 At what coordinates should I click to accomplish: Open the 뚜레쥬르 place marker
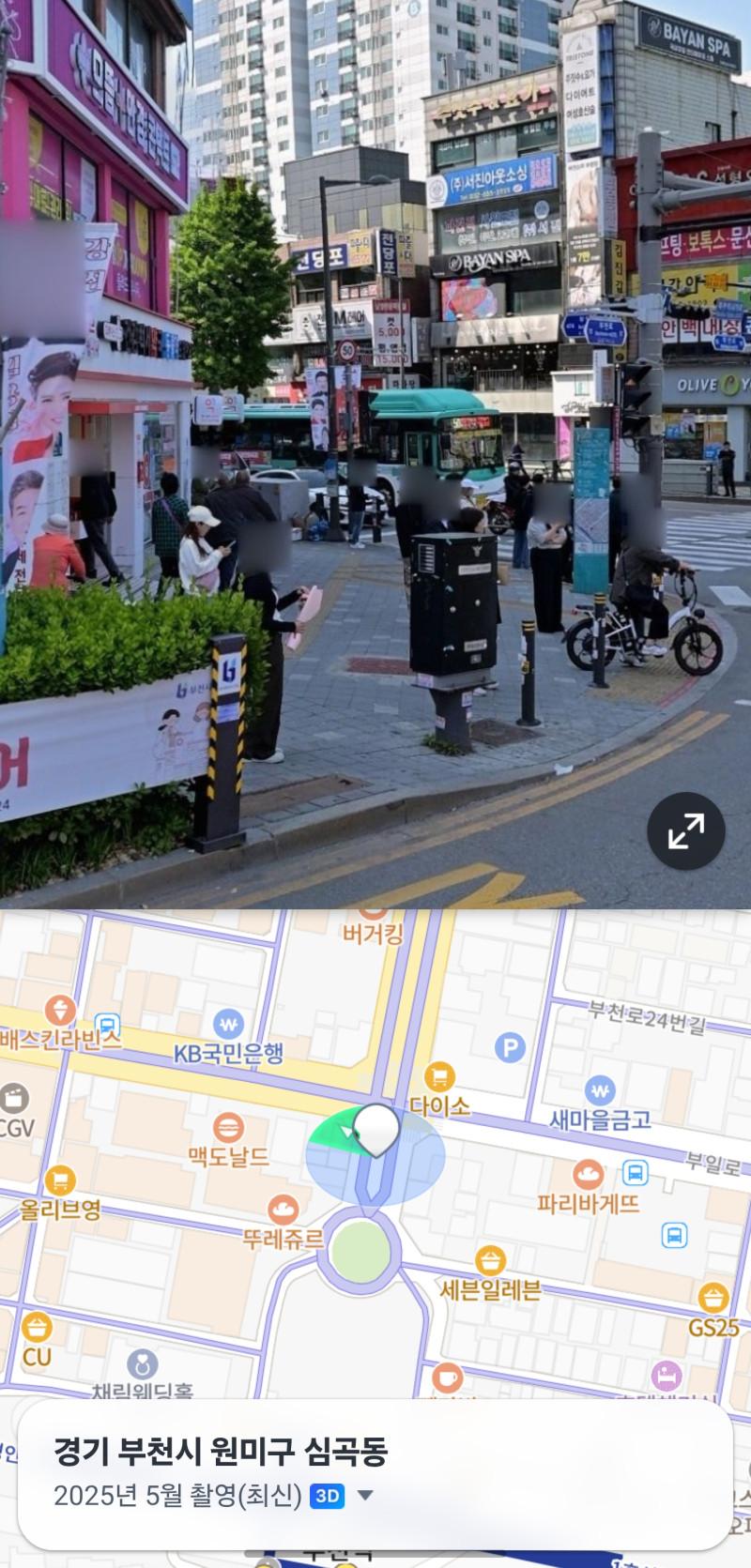point(283,1210)
